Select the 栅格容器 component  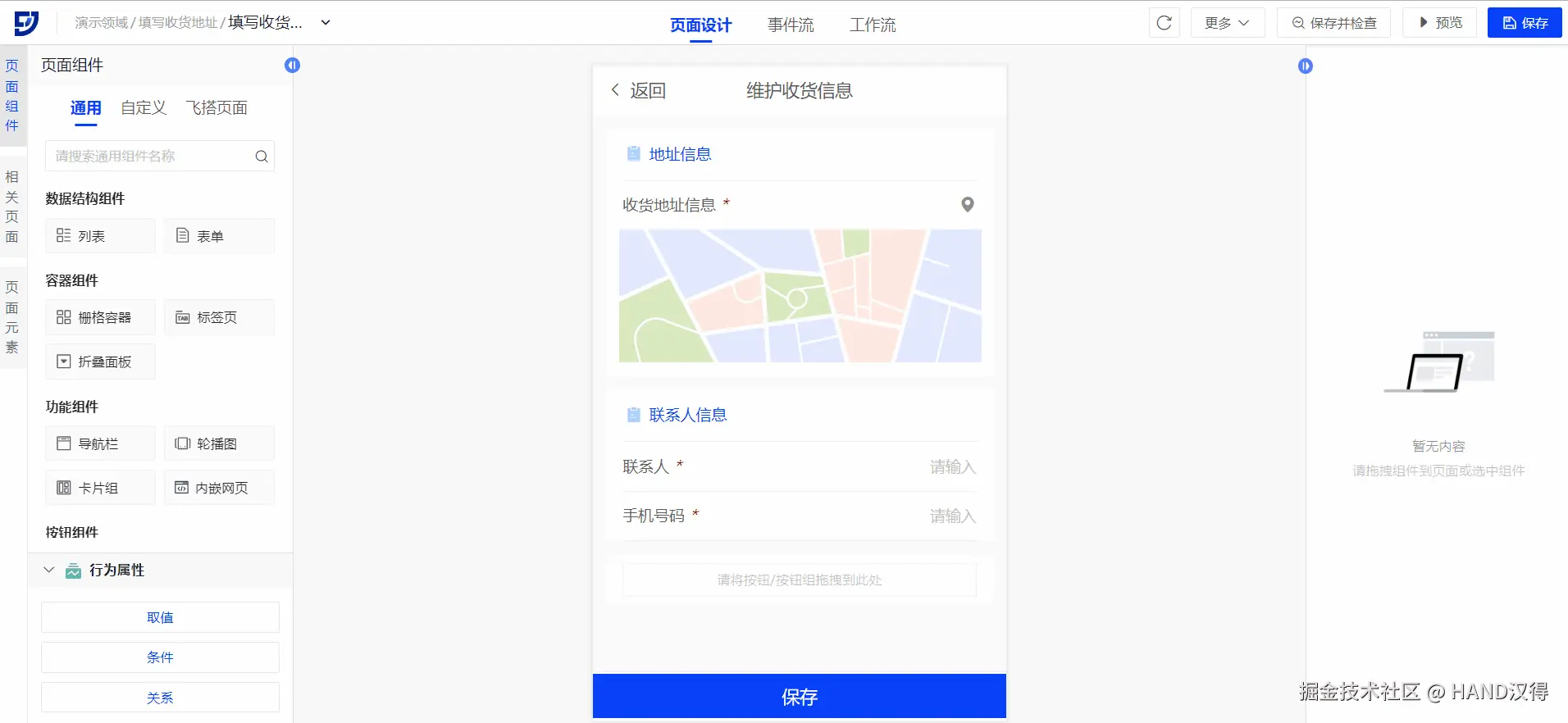tap(100, 317)
